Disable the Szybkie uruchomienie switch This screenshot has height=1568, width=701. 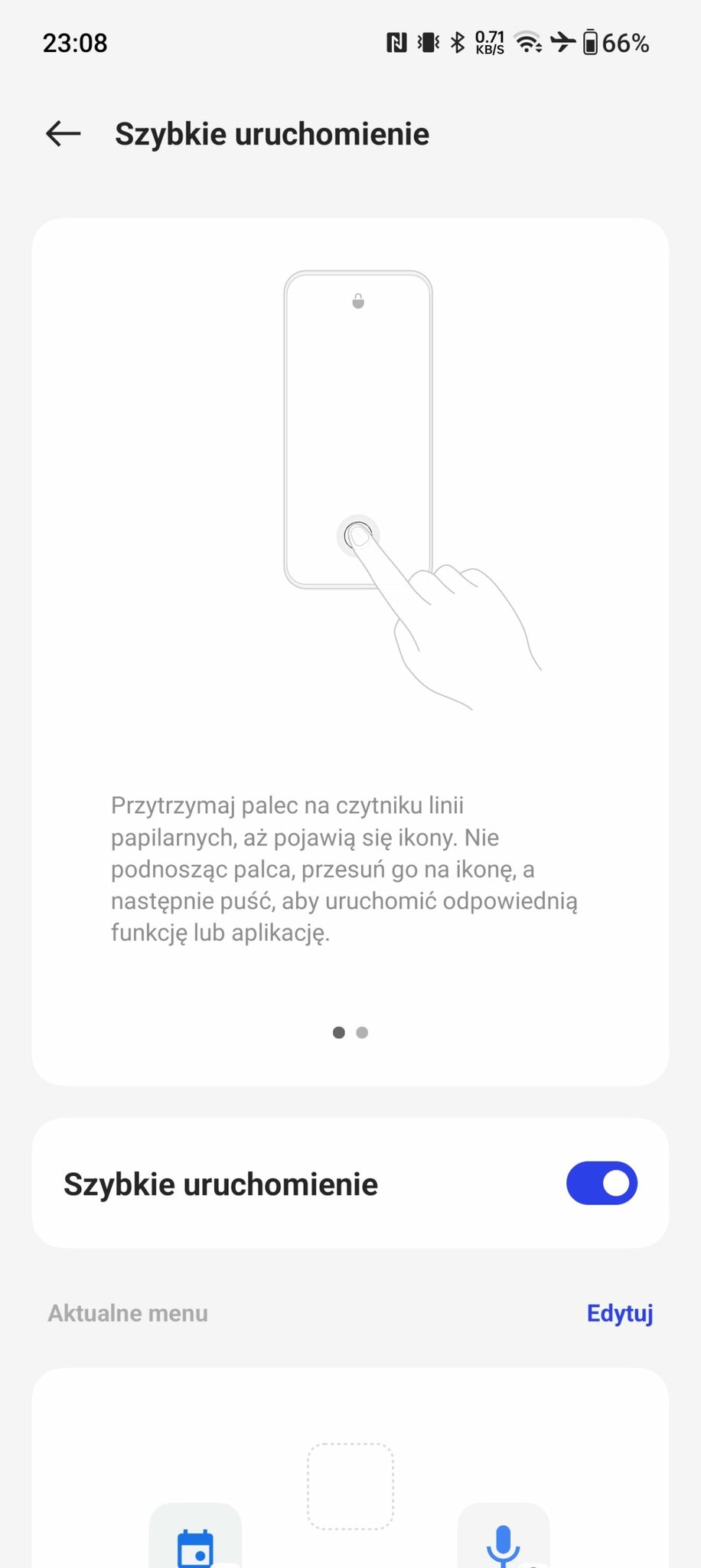pyautogui.click(x=602, y=1183)
